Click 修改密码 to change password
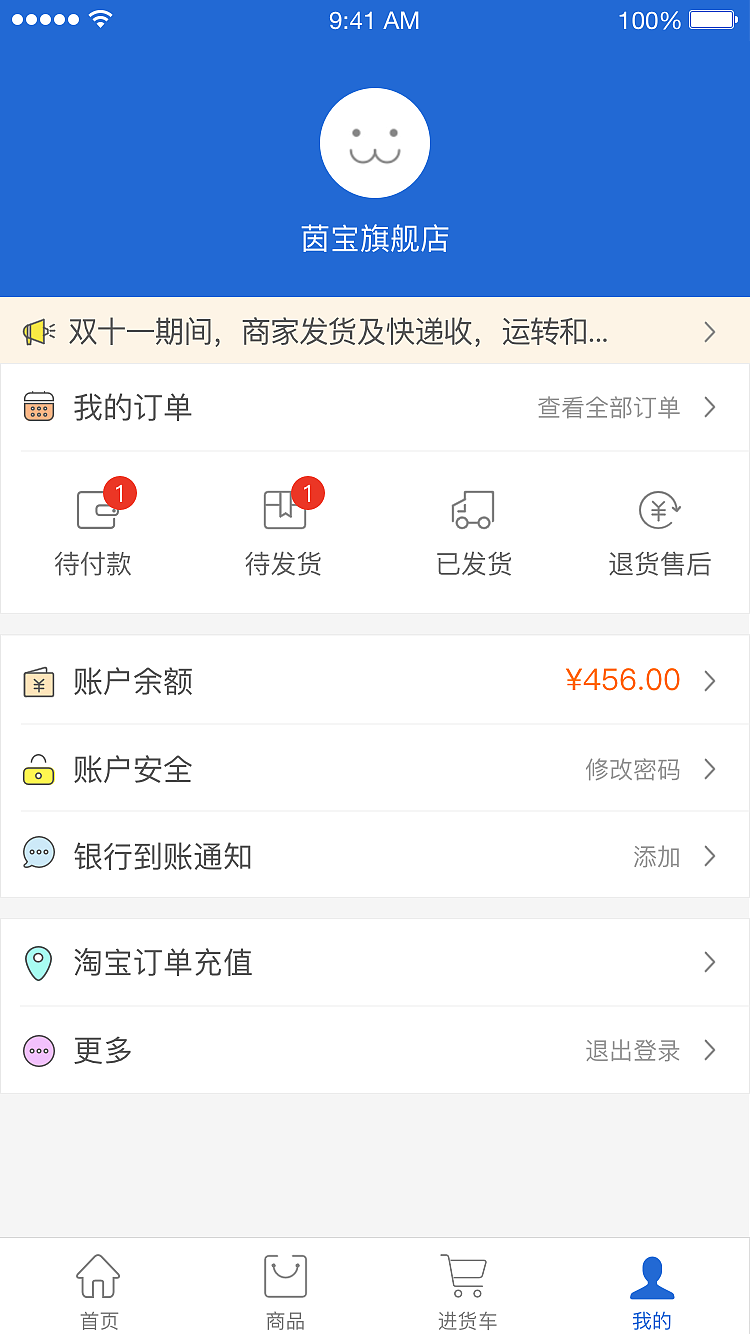This screenshot has height=1334, width=750. click(633, 769)
